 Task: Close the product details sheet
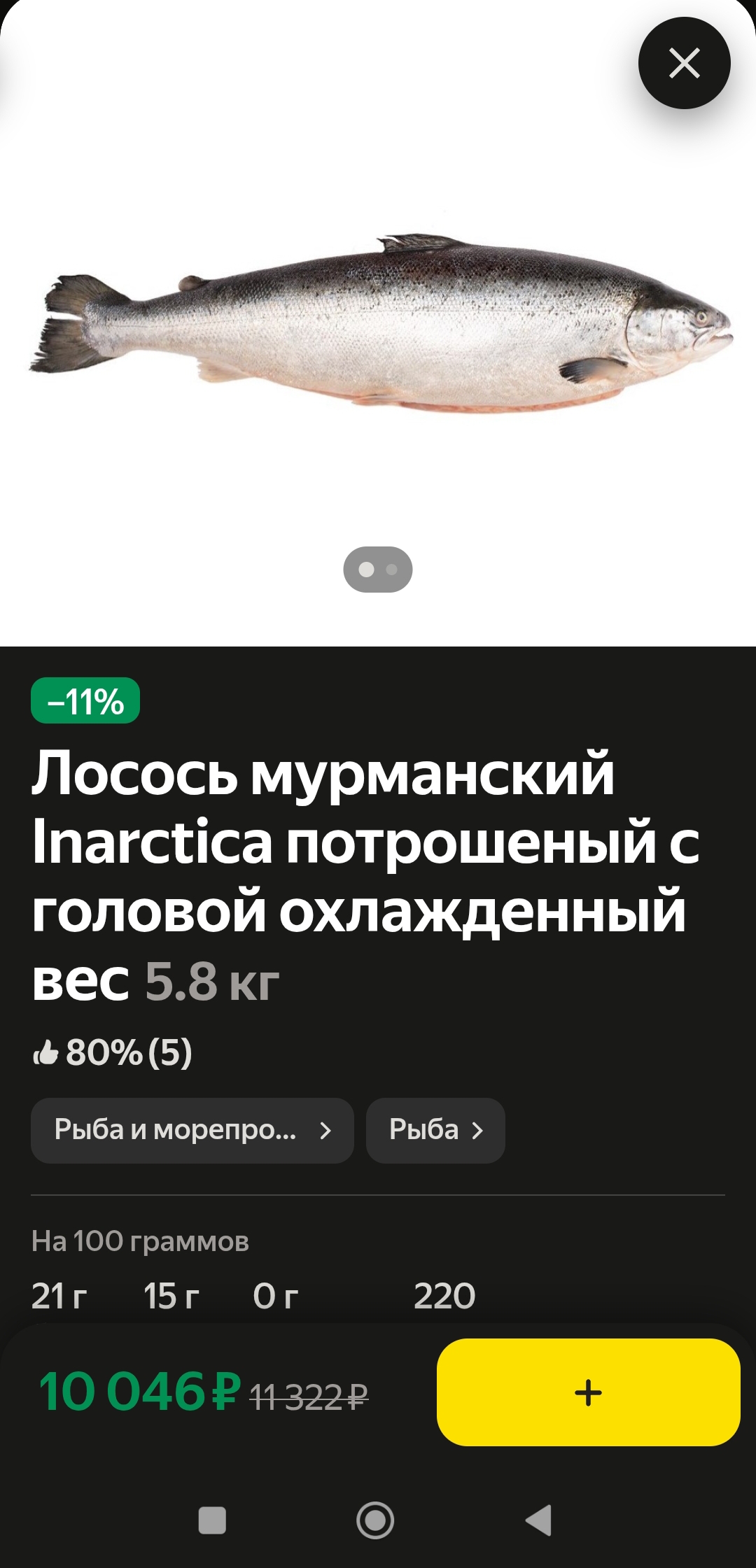684,64
